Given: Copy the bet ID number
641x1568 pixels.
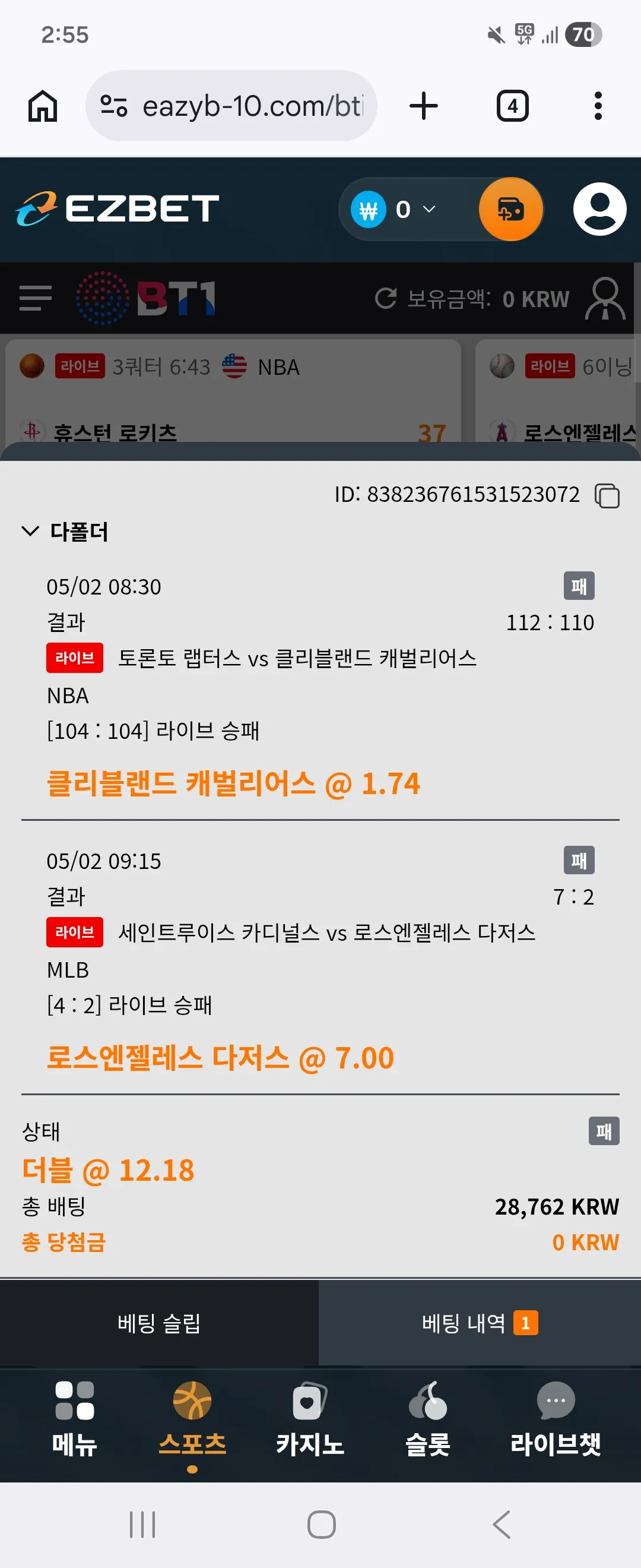Looking at the screenshot, I should click(x=607, y=495).
